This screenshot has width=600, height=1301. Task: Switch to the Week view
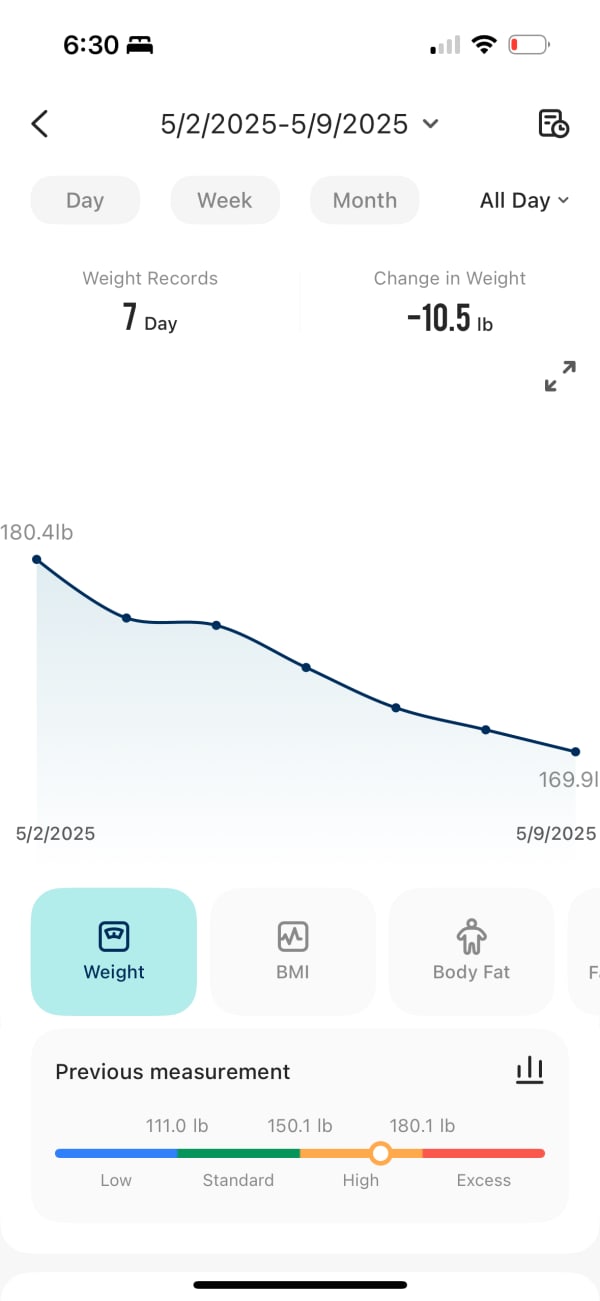pyautogui.click(x=225, y=200)
